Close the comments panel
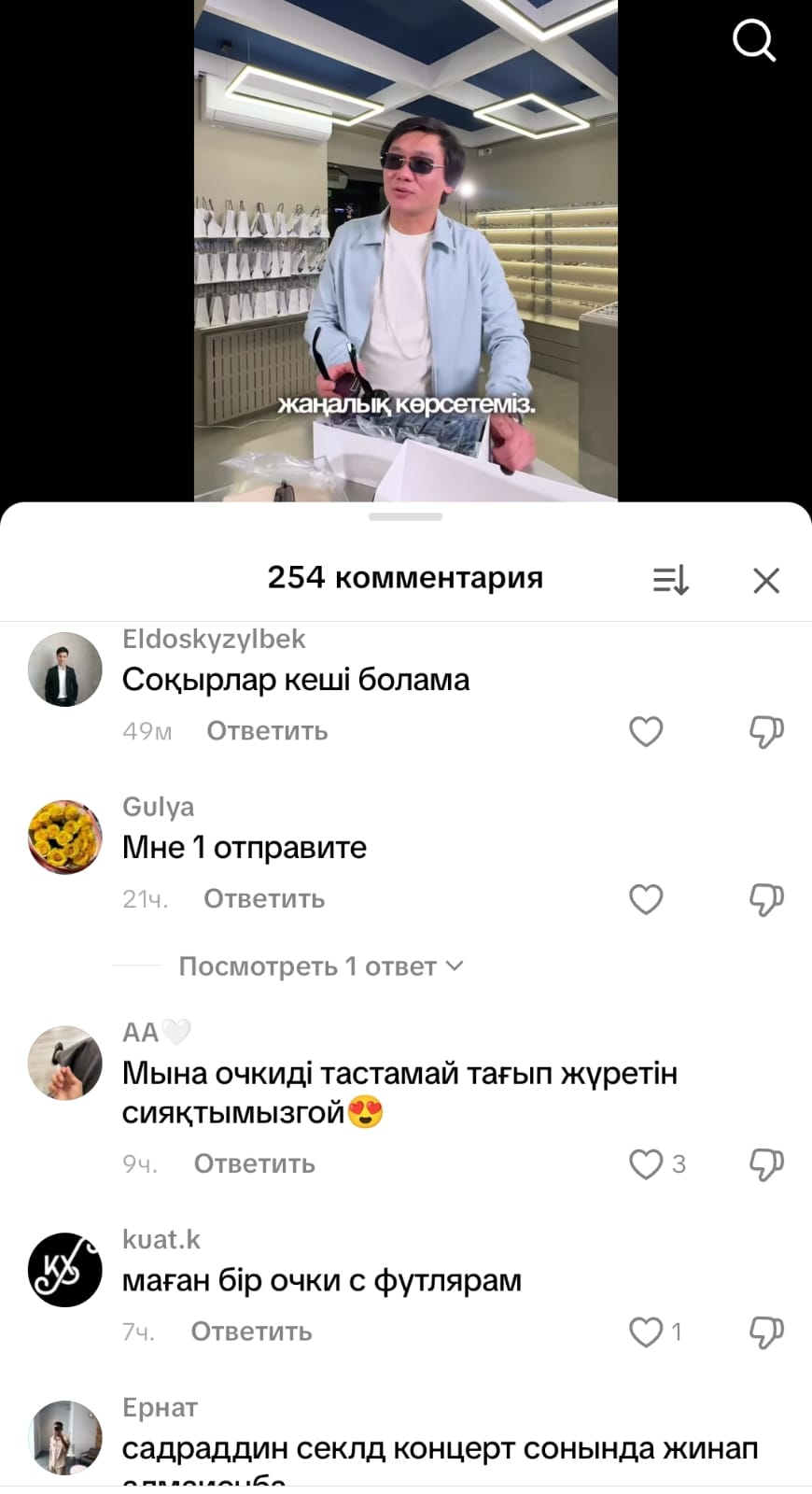812x1494 pixels. point(765,580)
